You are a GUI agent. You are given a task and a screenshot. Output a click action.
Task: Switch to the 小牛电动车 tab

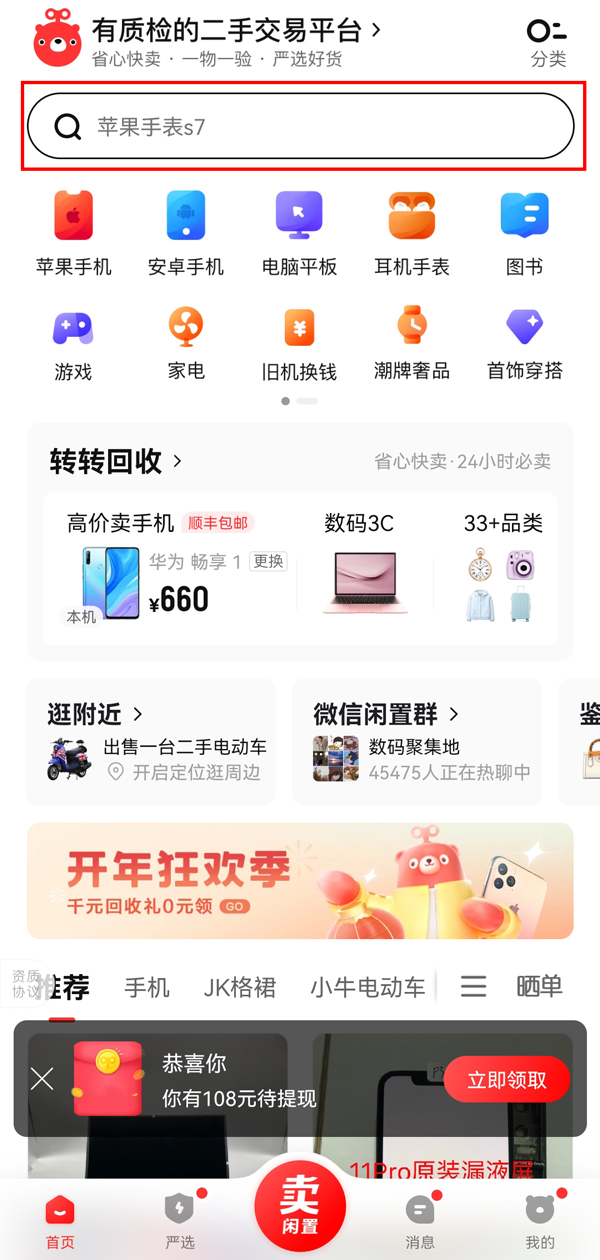pos(367,988)
